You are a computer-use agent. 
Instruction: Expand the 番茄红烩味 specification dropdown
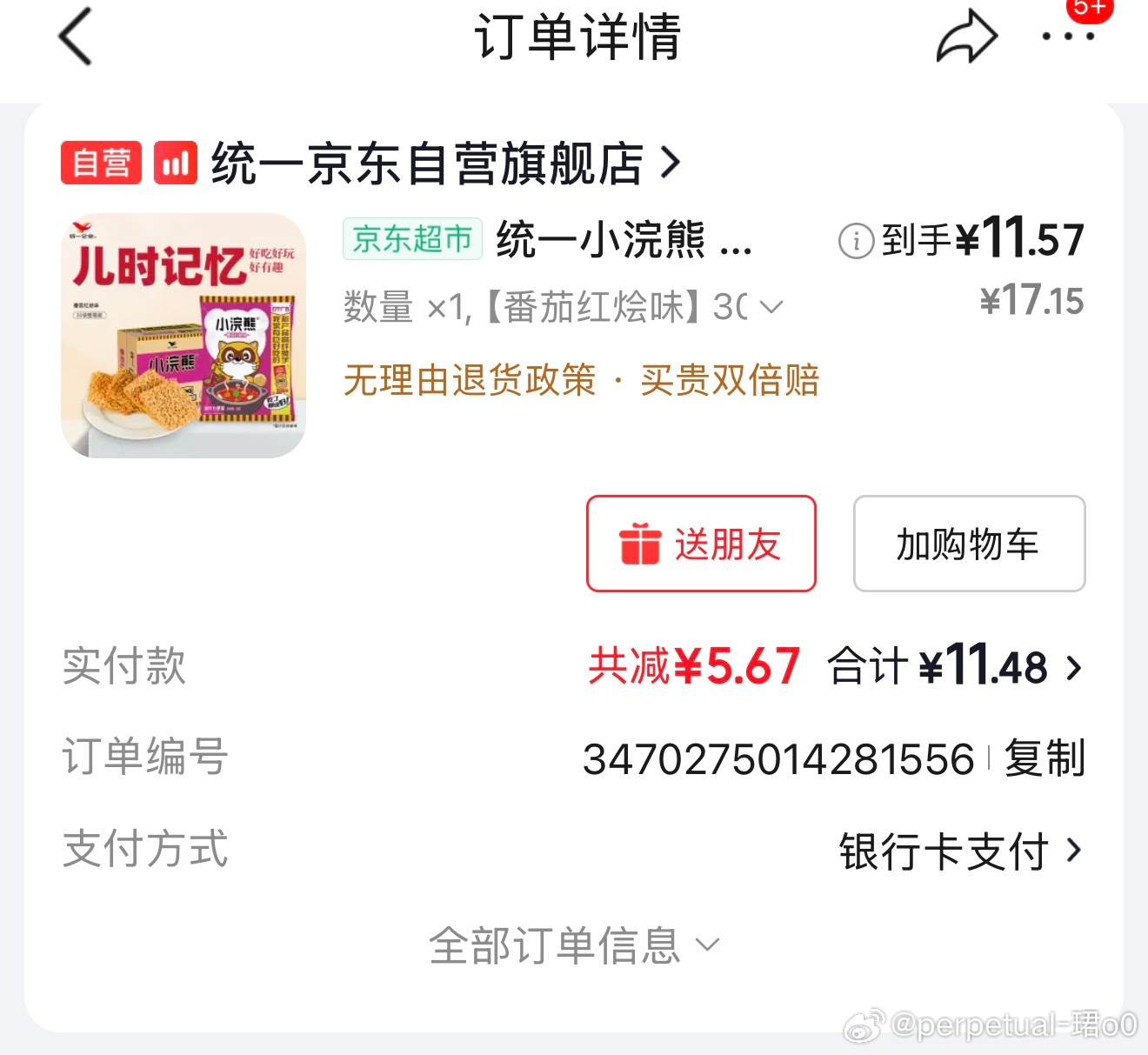tap(771, 307)
